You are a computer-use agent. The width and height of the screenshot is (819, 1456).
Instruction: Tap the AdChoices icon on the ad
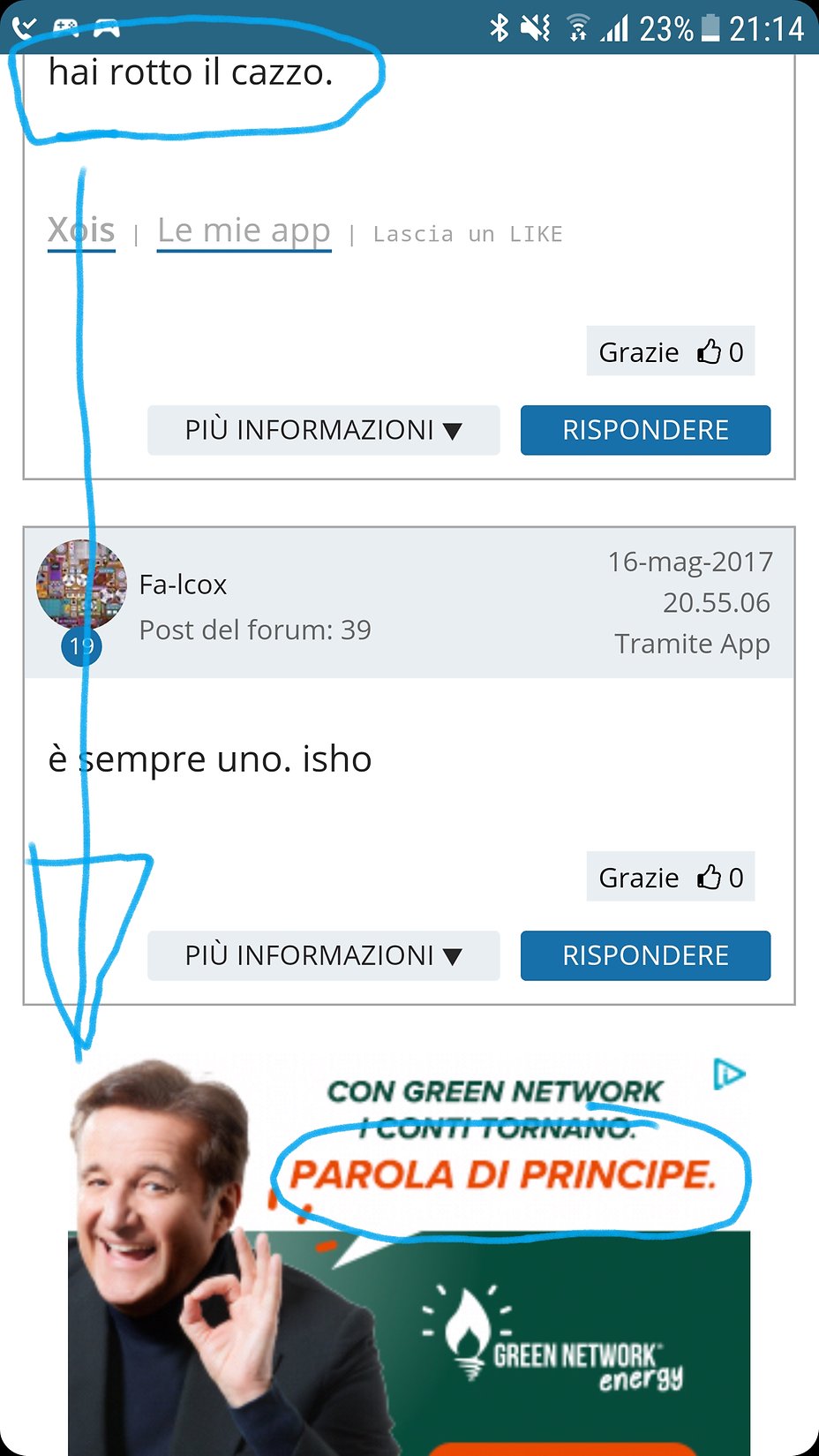(729, 1075)
